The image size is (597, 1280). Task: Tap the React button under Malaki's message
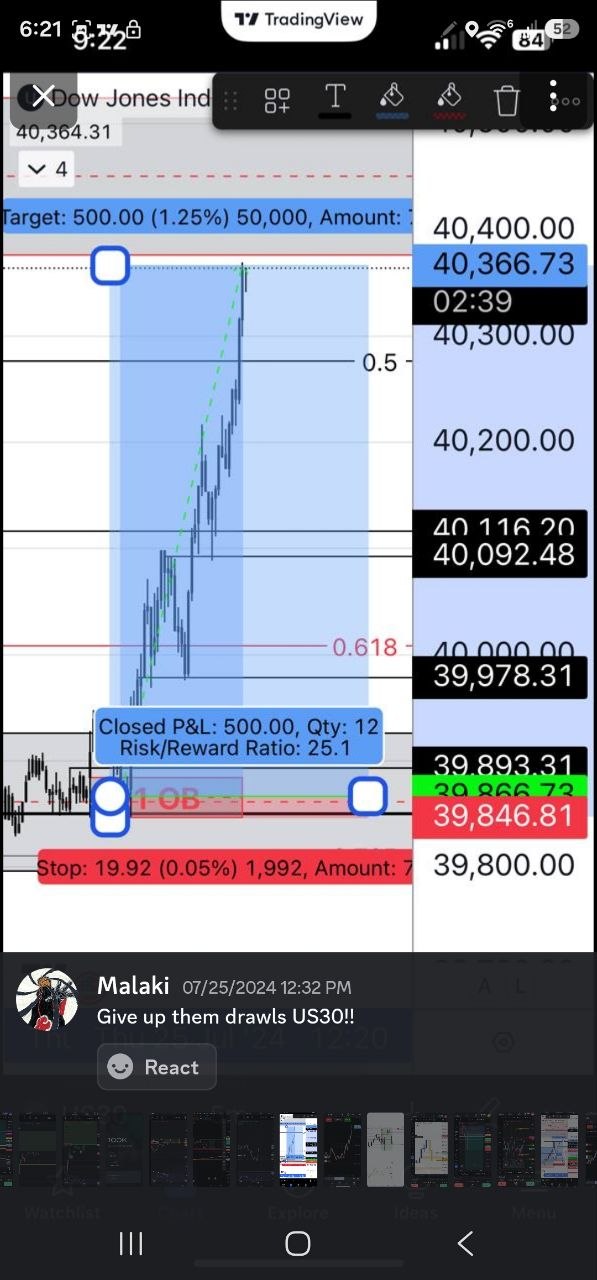[156, 1067]
